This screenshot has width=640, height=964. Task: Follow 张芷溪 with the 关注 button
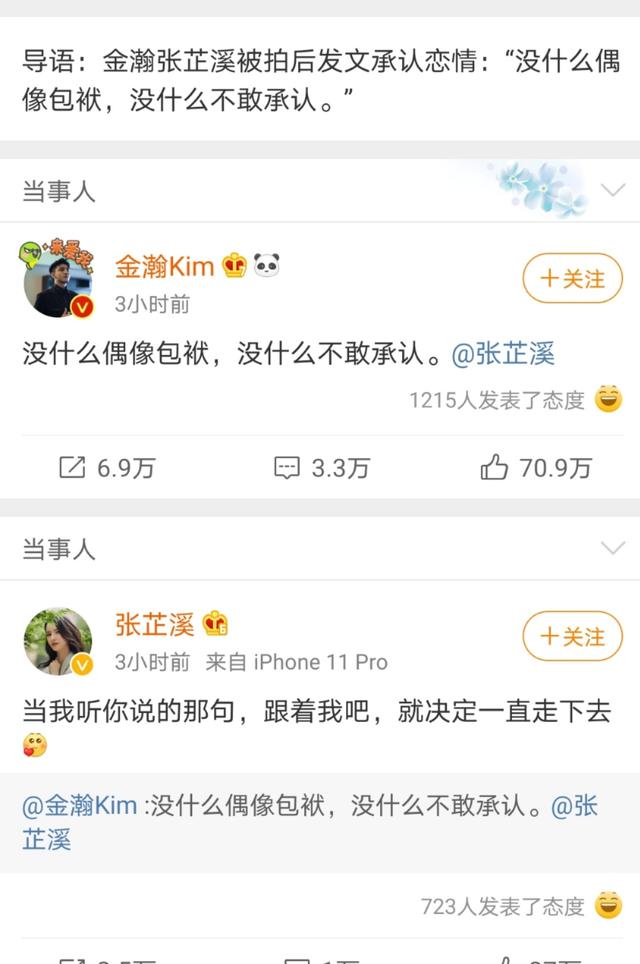(x=572, y=636)
